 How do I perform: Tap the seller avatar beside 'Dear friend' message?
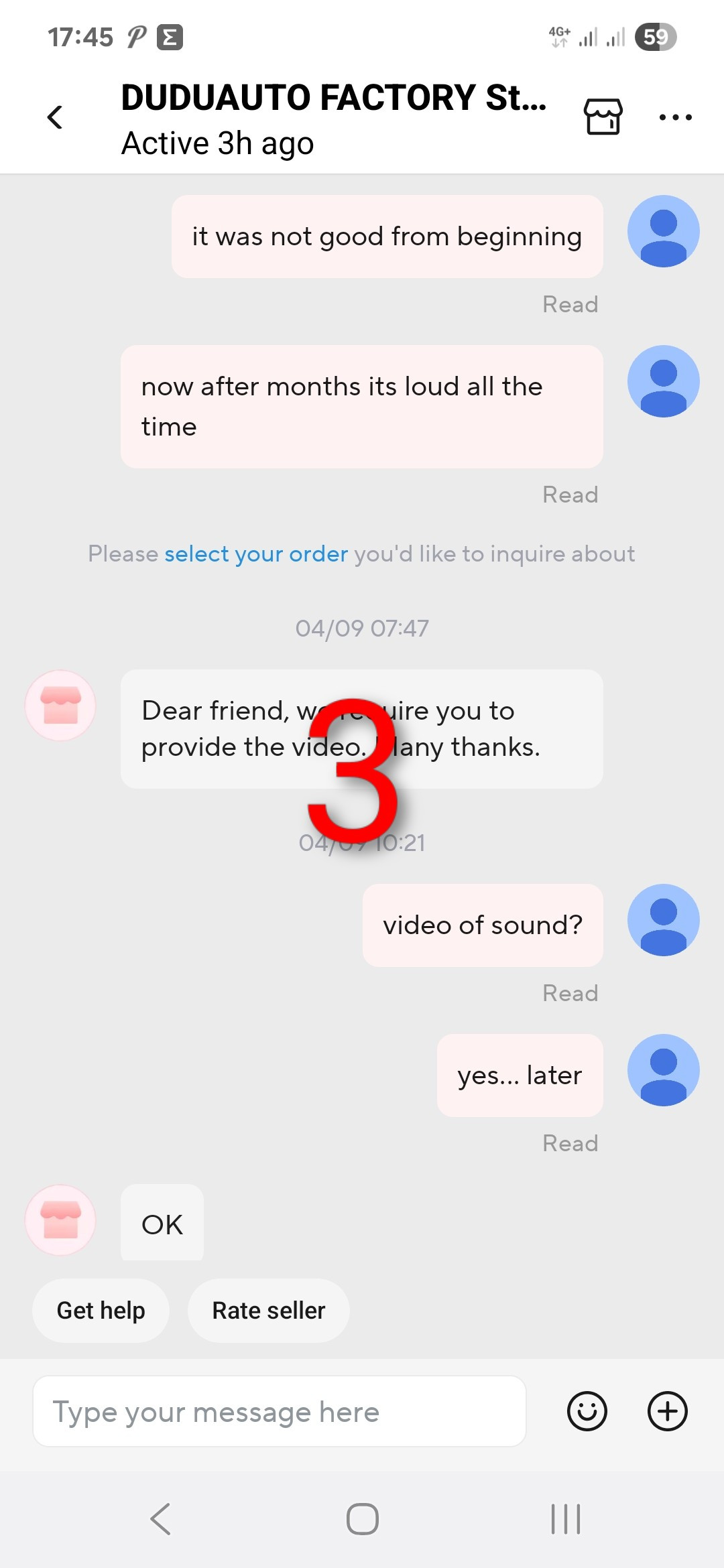[x=60, y=706]
